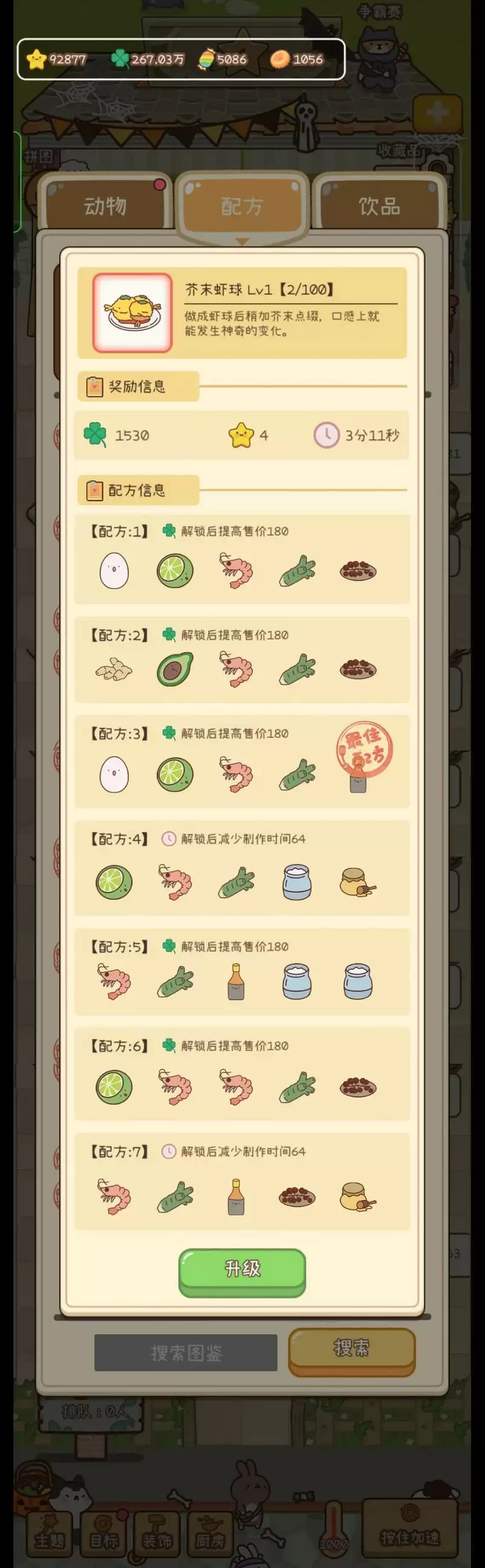This screenshot has height=1568, width=485.
Task: Open the 目标 goals button
Action: 103,1534
